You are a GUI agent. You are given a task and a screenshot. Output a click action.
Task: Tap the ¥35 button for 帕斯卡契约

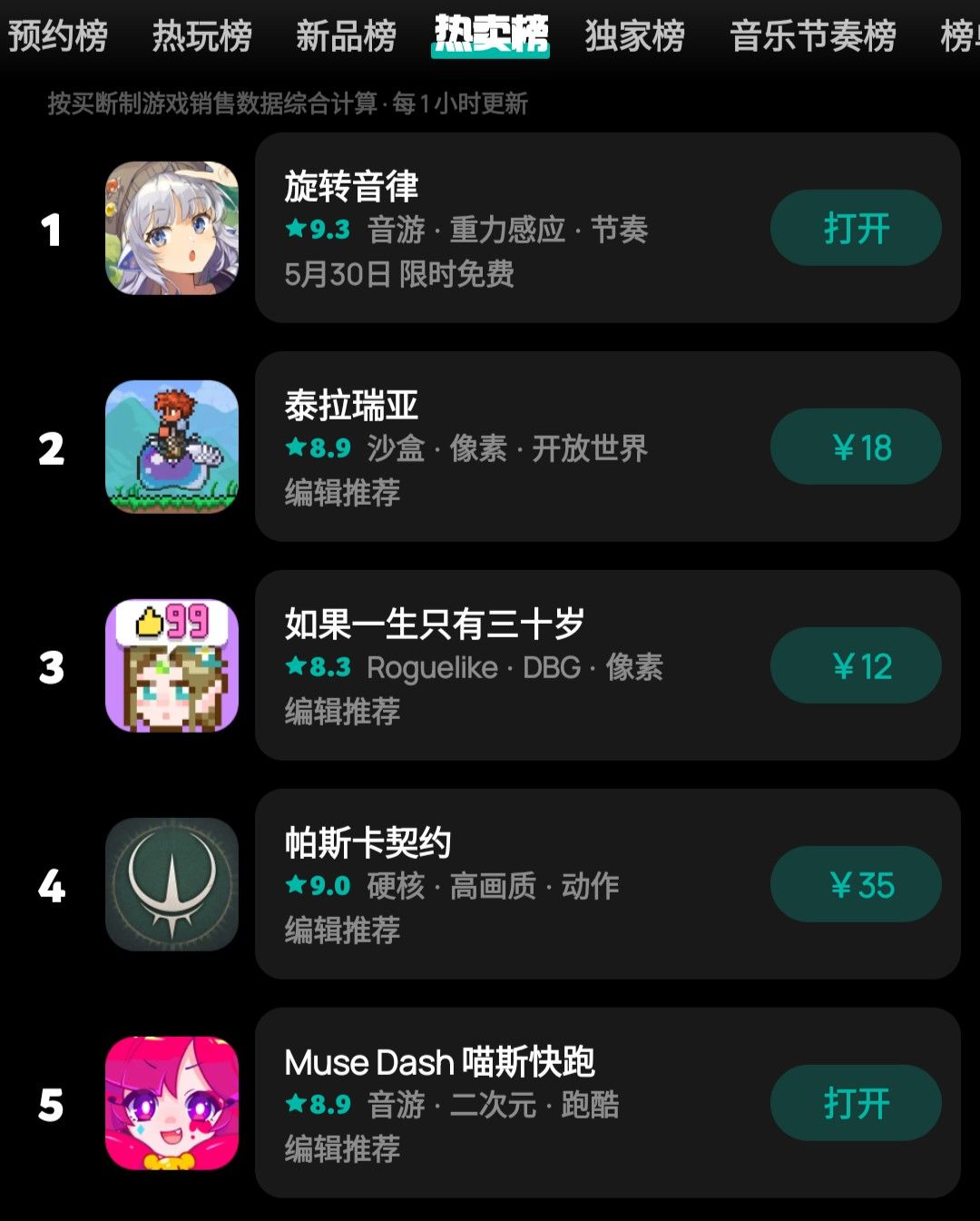tap(855, 883)
